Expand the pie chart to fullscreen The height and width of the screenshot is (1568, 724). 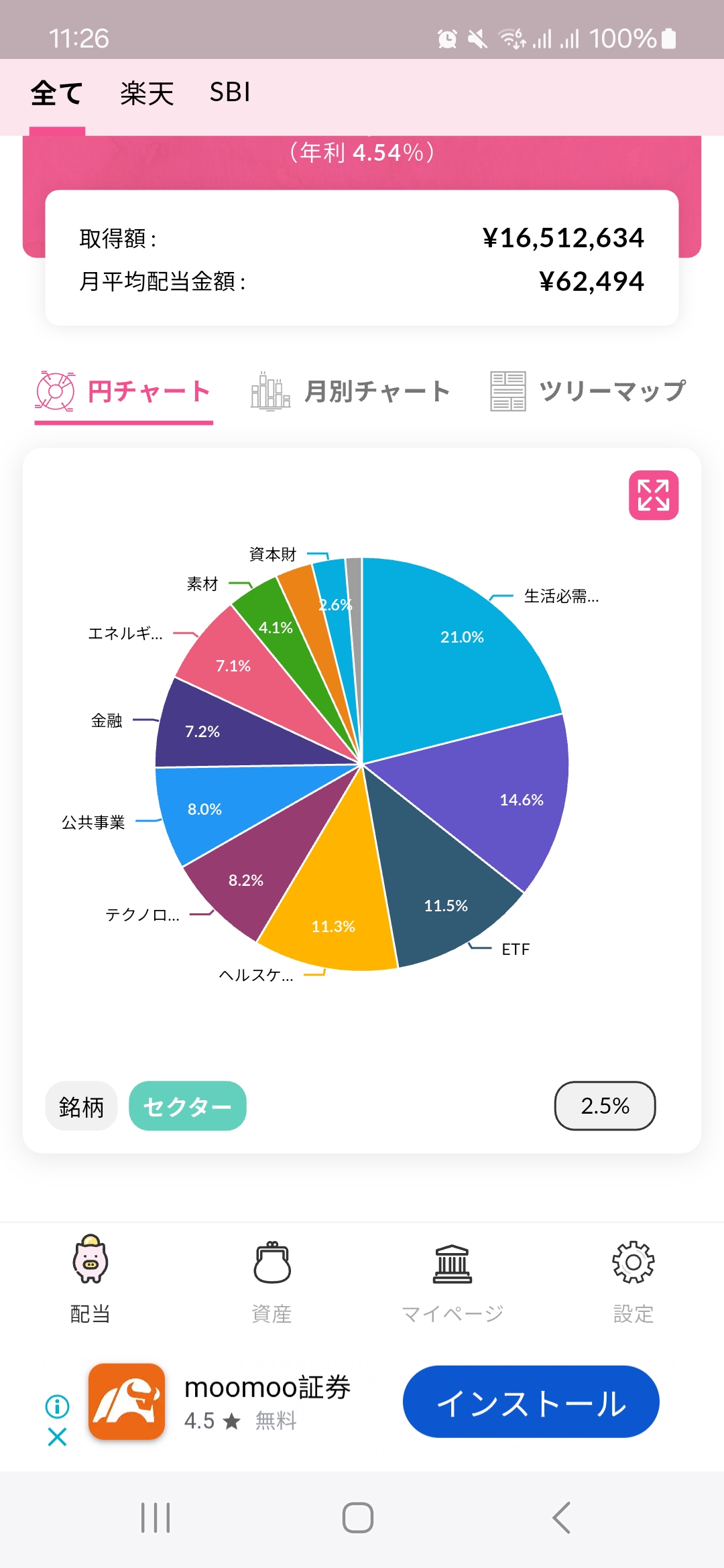654,495
